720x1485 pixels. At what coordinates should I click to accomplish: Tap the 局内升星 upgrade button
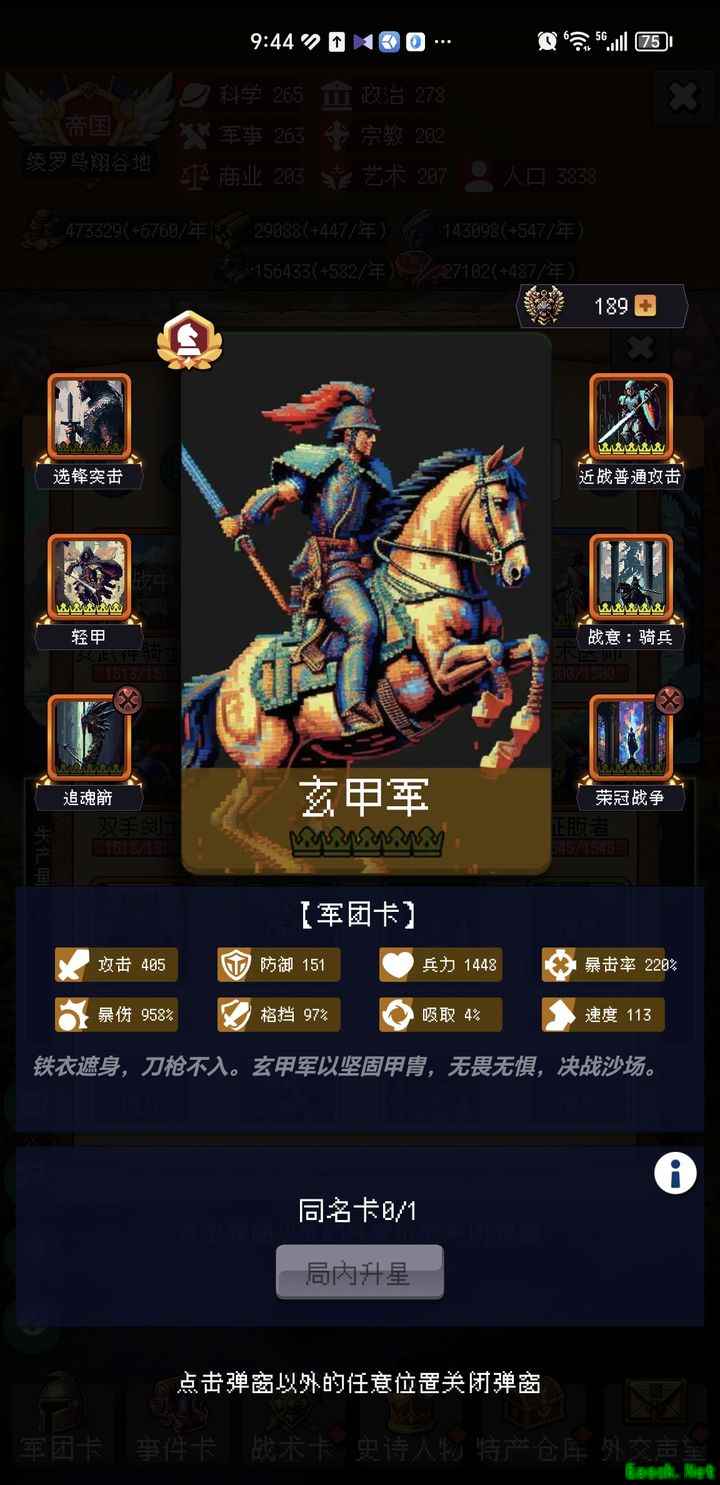359,1273
